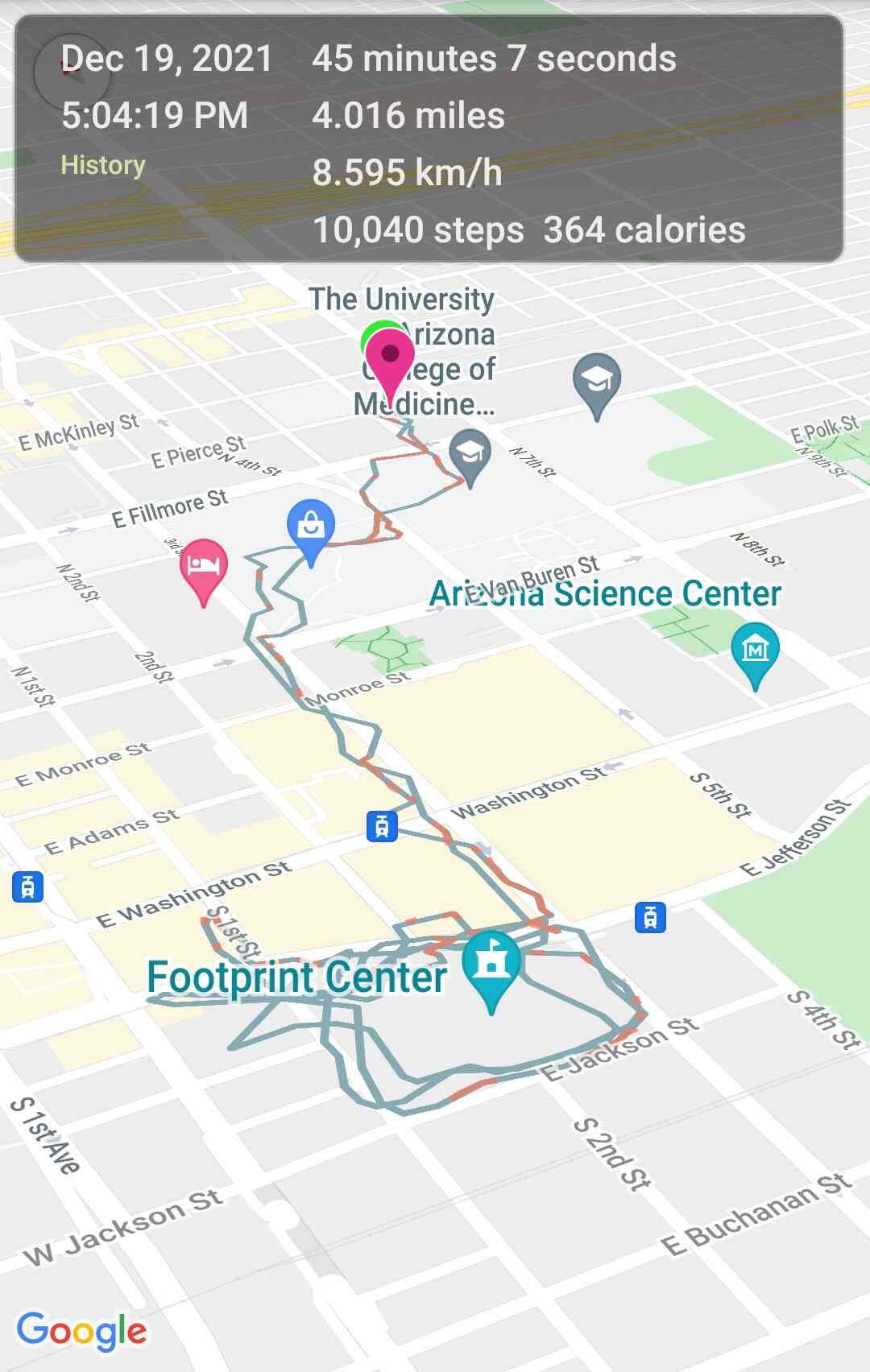
Task: Select the light rail station icon on Washington St
Action: 381,825
